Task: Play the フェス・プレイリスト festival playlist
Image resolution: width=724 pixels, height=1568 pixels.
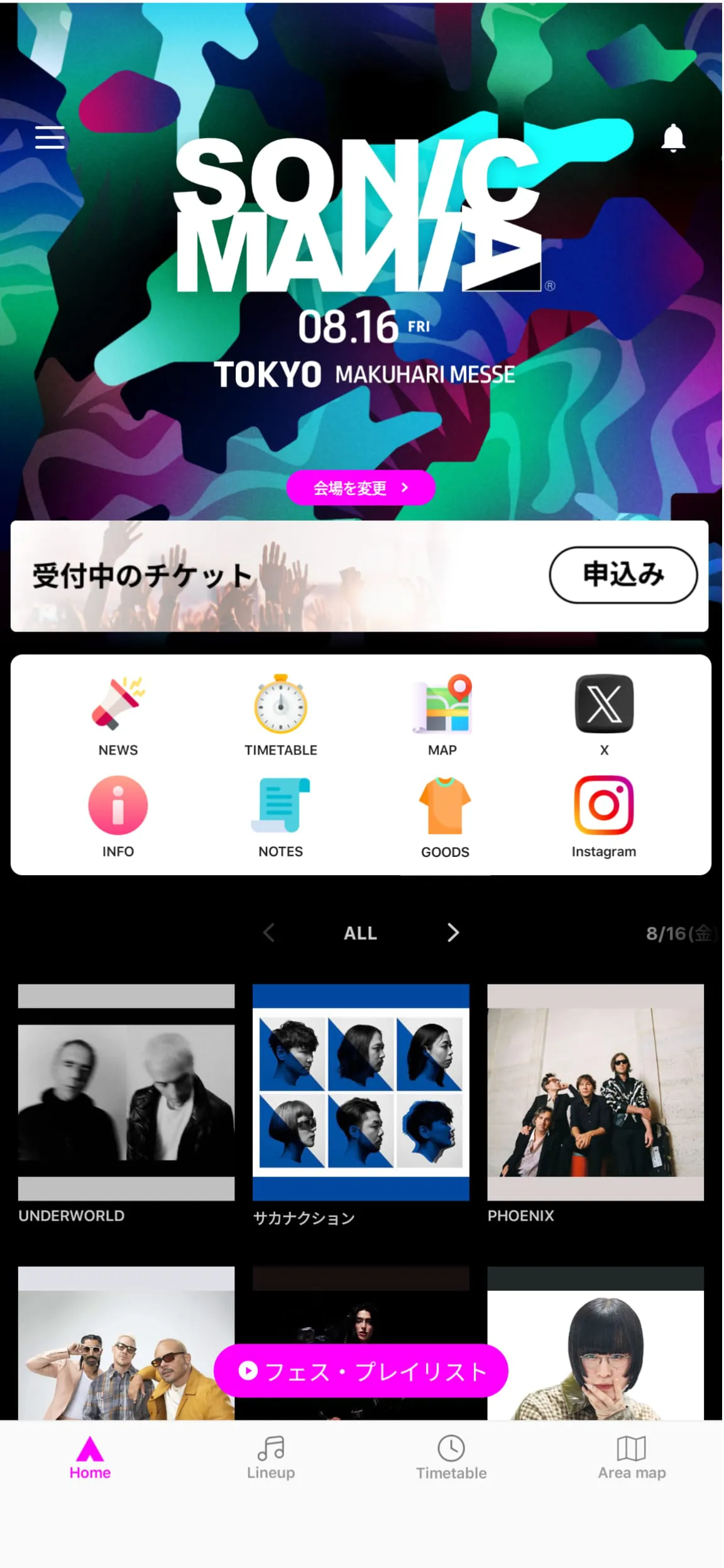Action: [361, 1371]
